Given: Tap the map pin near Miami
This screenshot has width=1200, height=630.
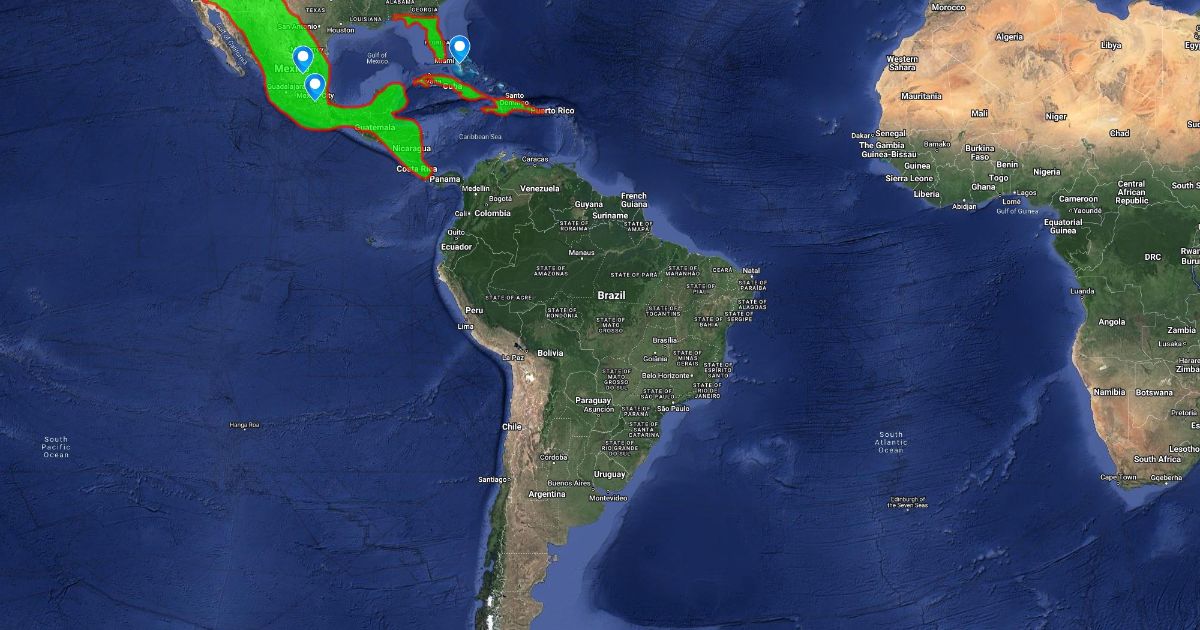Looking at the screenshot, I should tap(459, 49).
